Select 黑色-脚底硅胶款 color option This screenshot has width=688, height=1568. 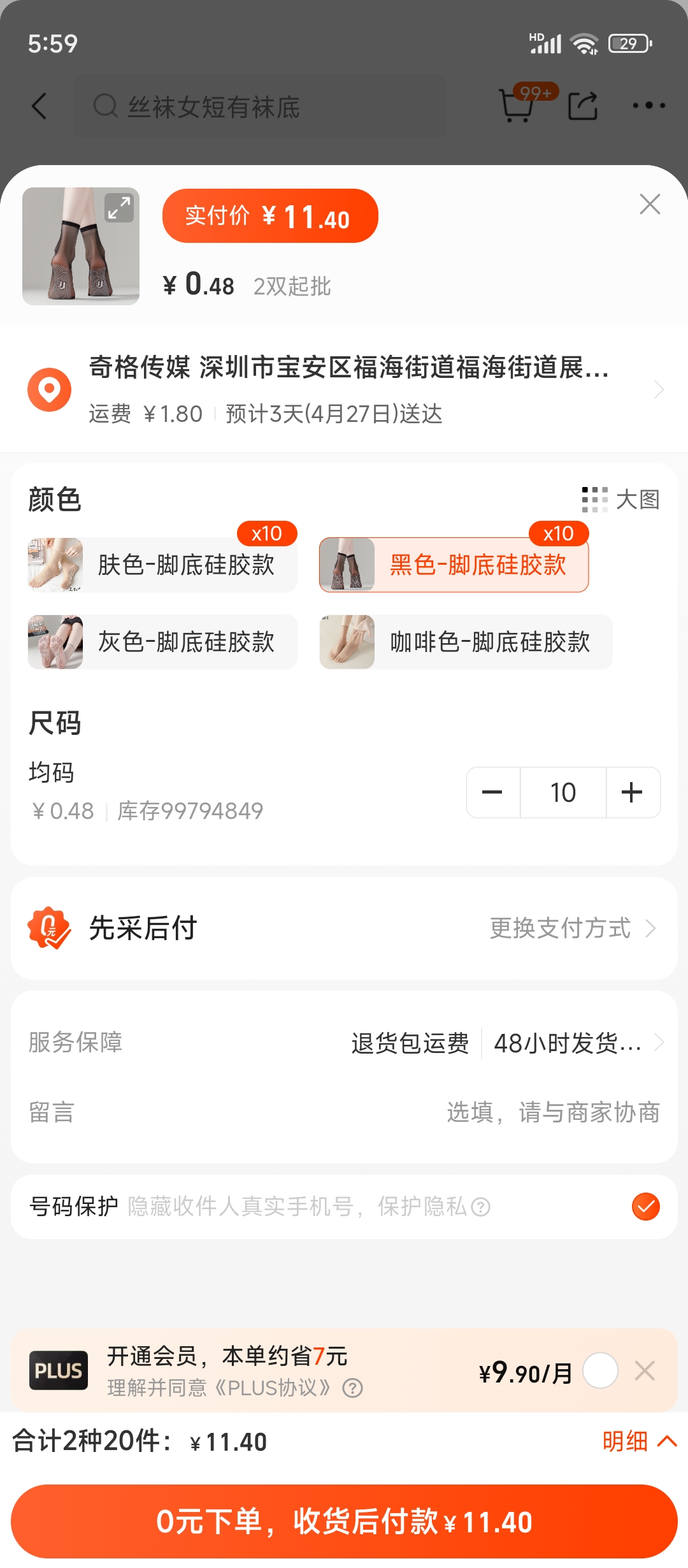click(x=454, y=565)
